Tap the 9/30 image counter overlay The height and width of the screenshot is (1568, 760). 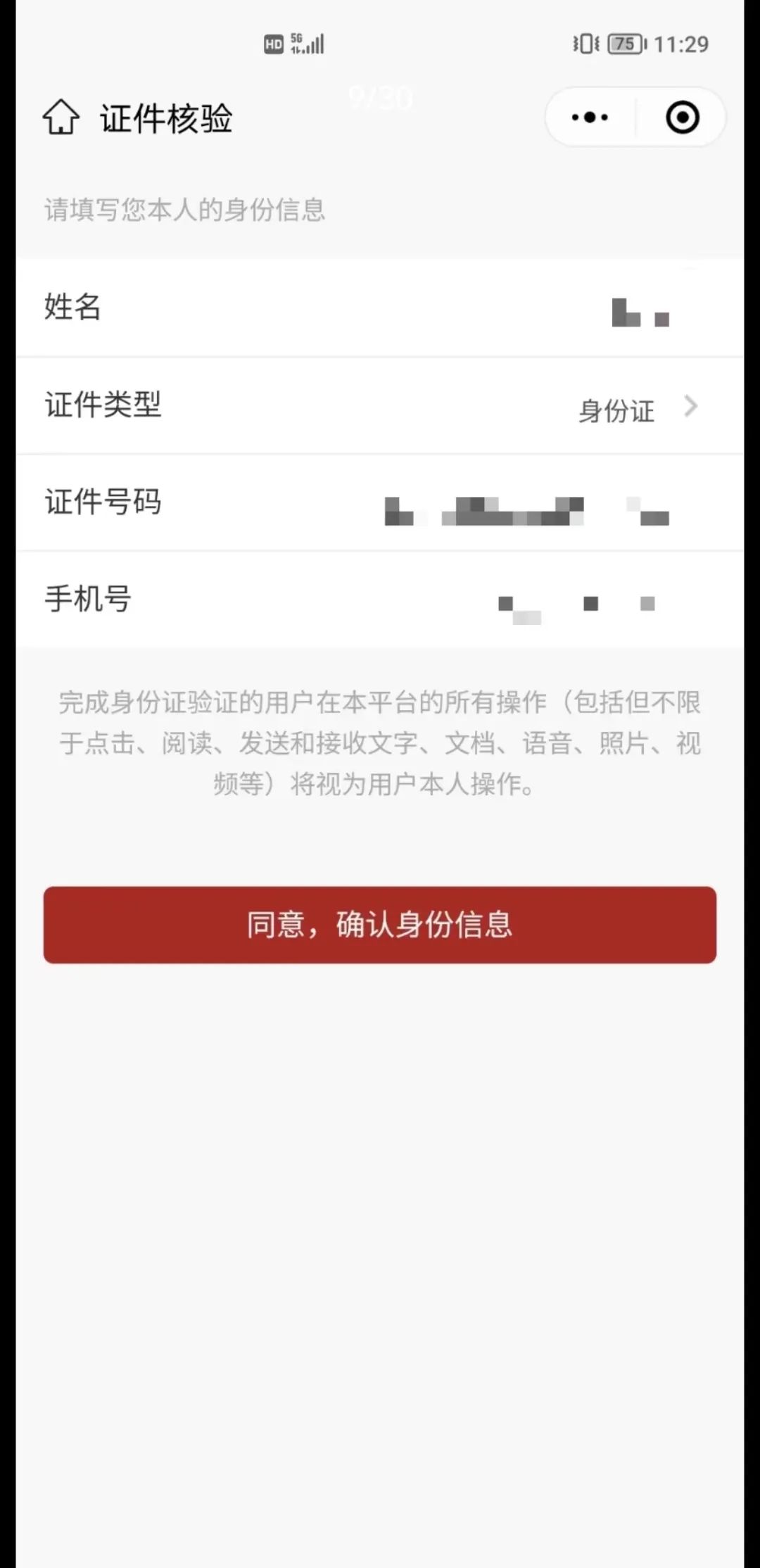pos(380,99)
